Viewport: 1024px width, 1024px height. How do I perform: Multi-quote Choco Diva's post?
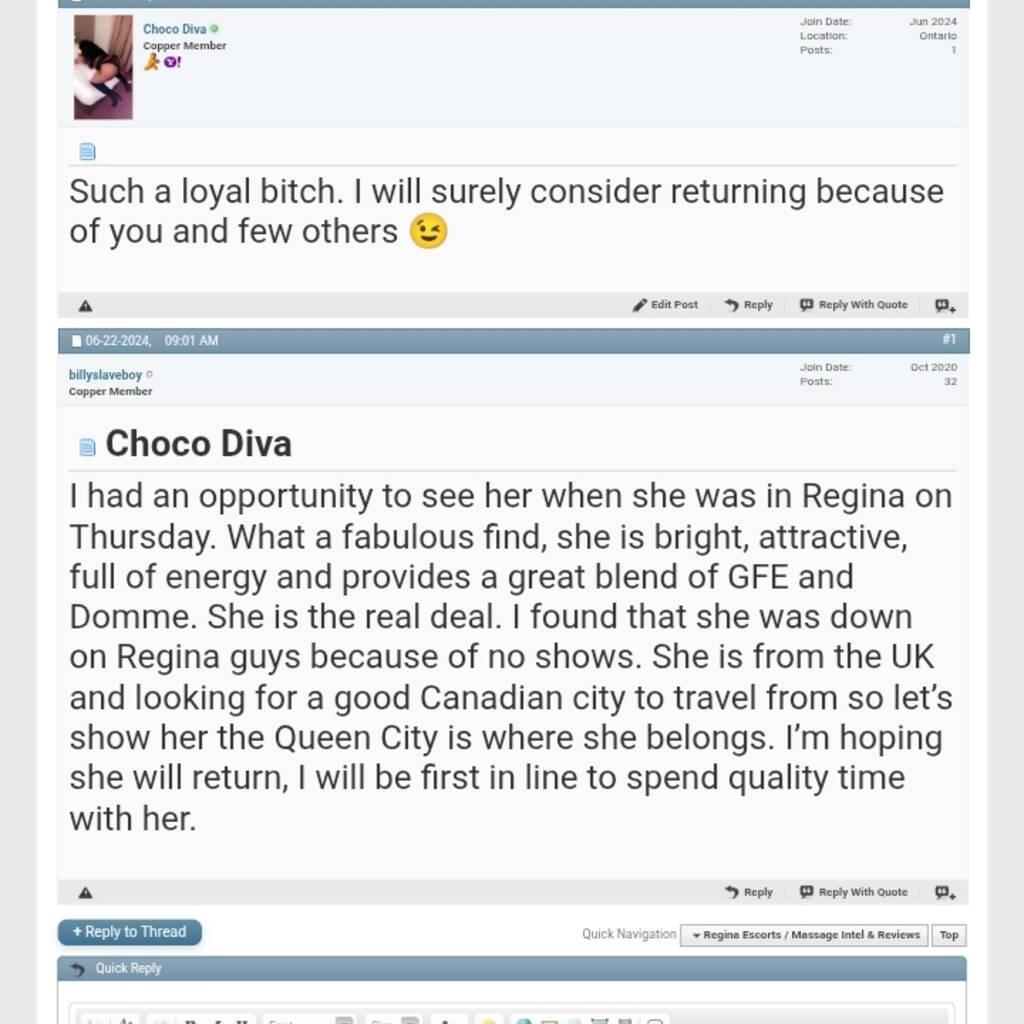coord(945,306)
